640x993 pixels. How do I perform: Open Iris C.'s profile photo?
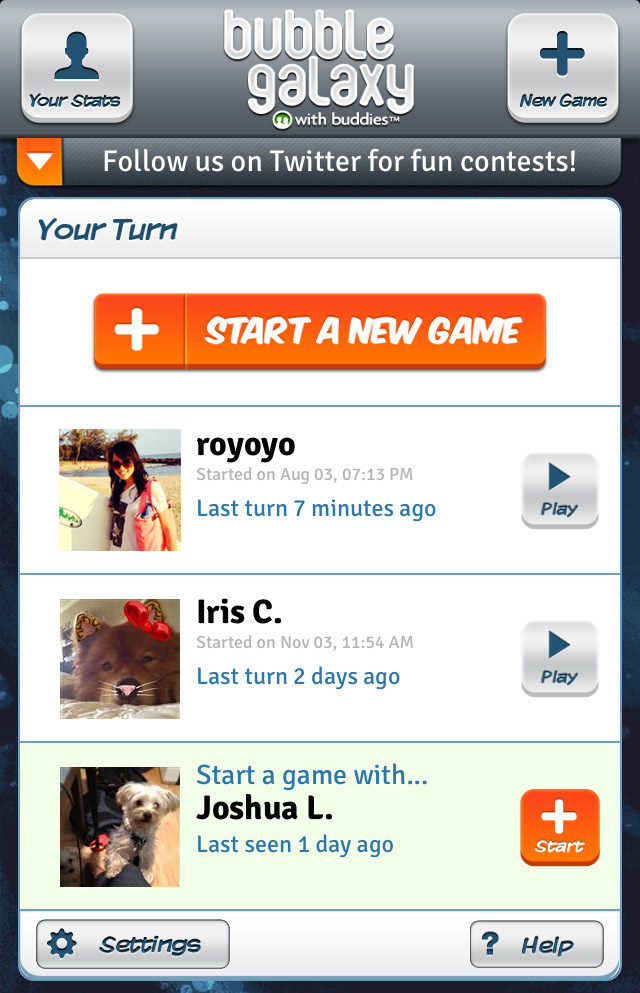pos(120,658)
